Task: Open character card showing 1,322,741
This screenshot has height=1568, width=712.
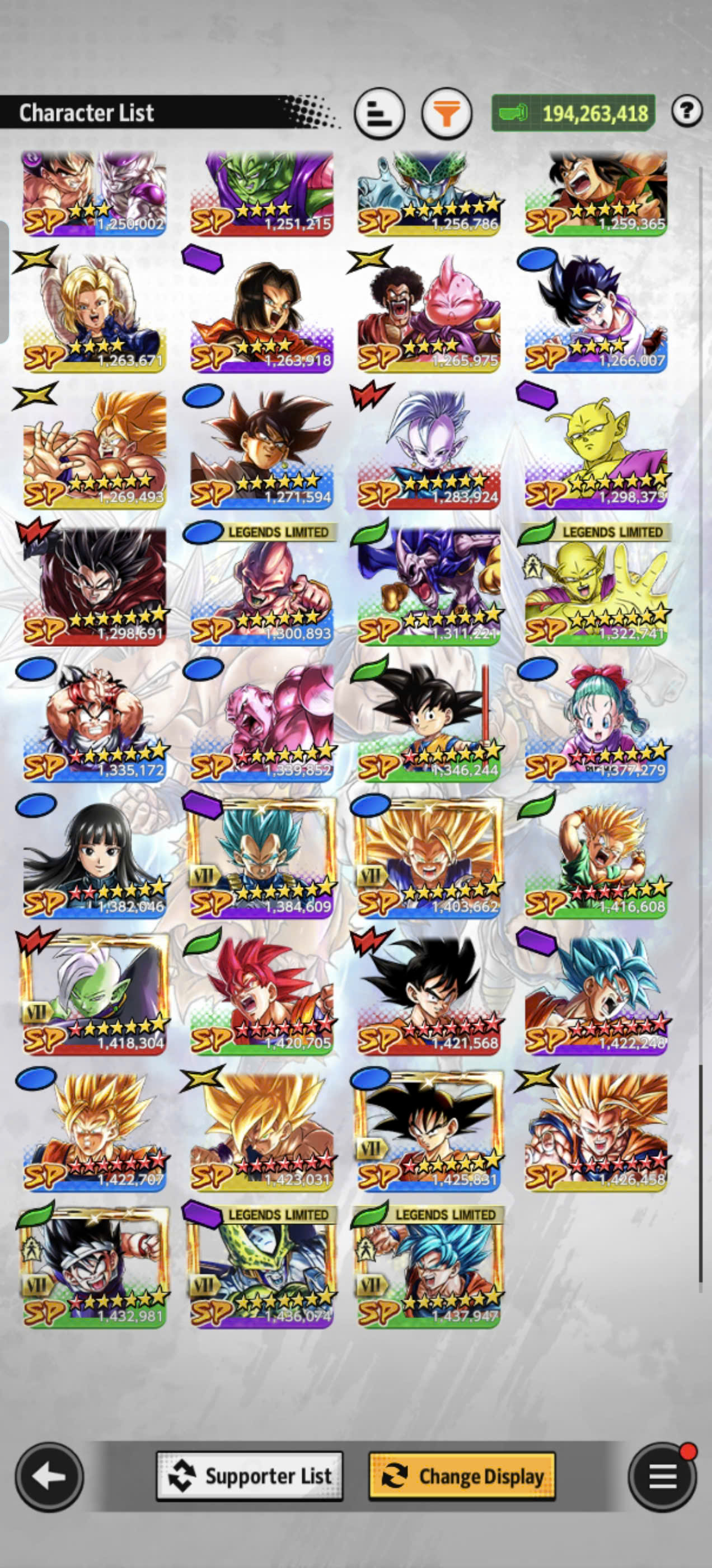Action: [596, 584]
